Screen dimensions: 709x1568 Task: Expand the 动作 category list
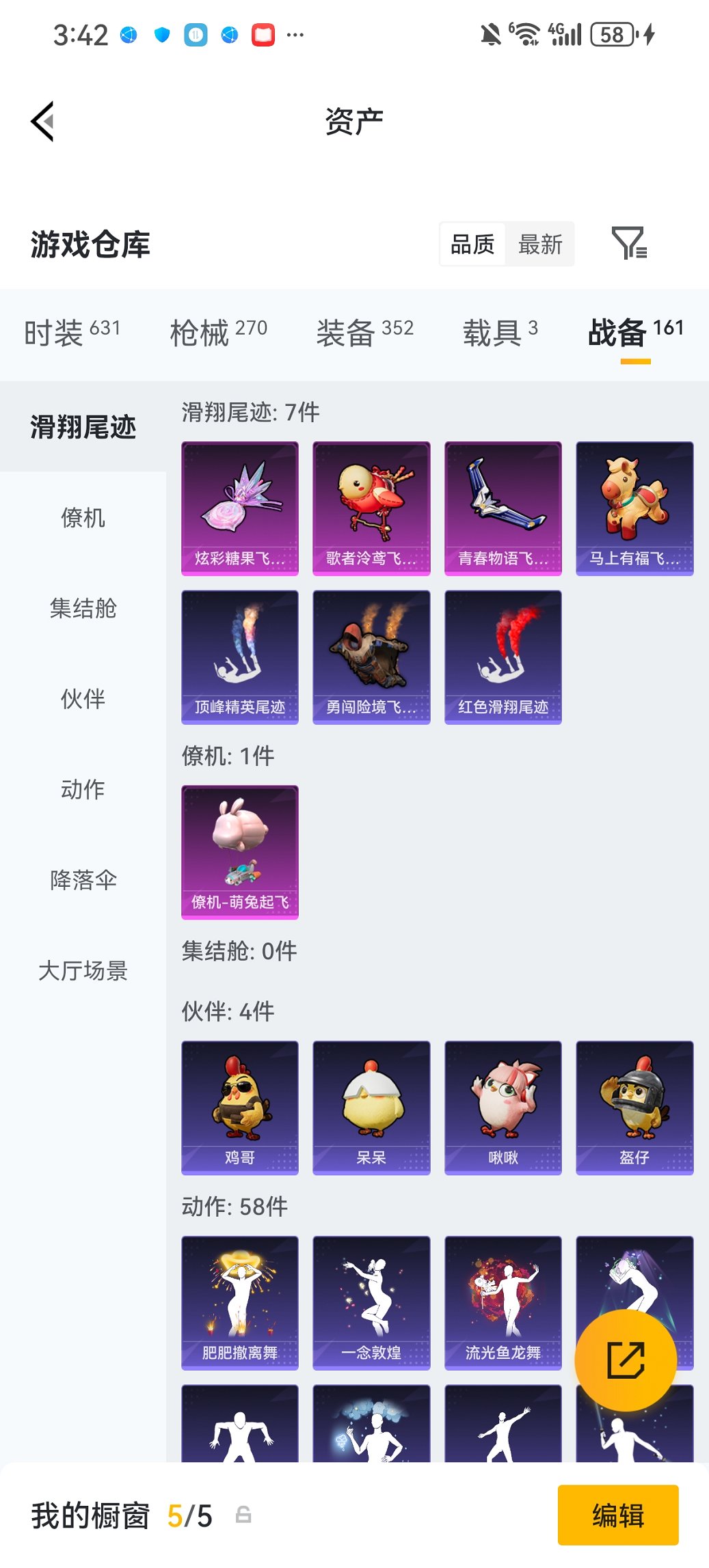pyautogui.click(x=83, y=790)
